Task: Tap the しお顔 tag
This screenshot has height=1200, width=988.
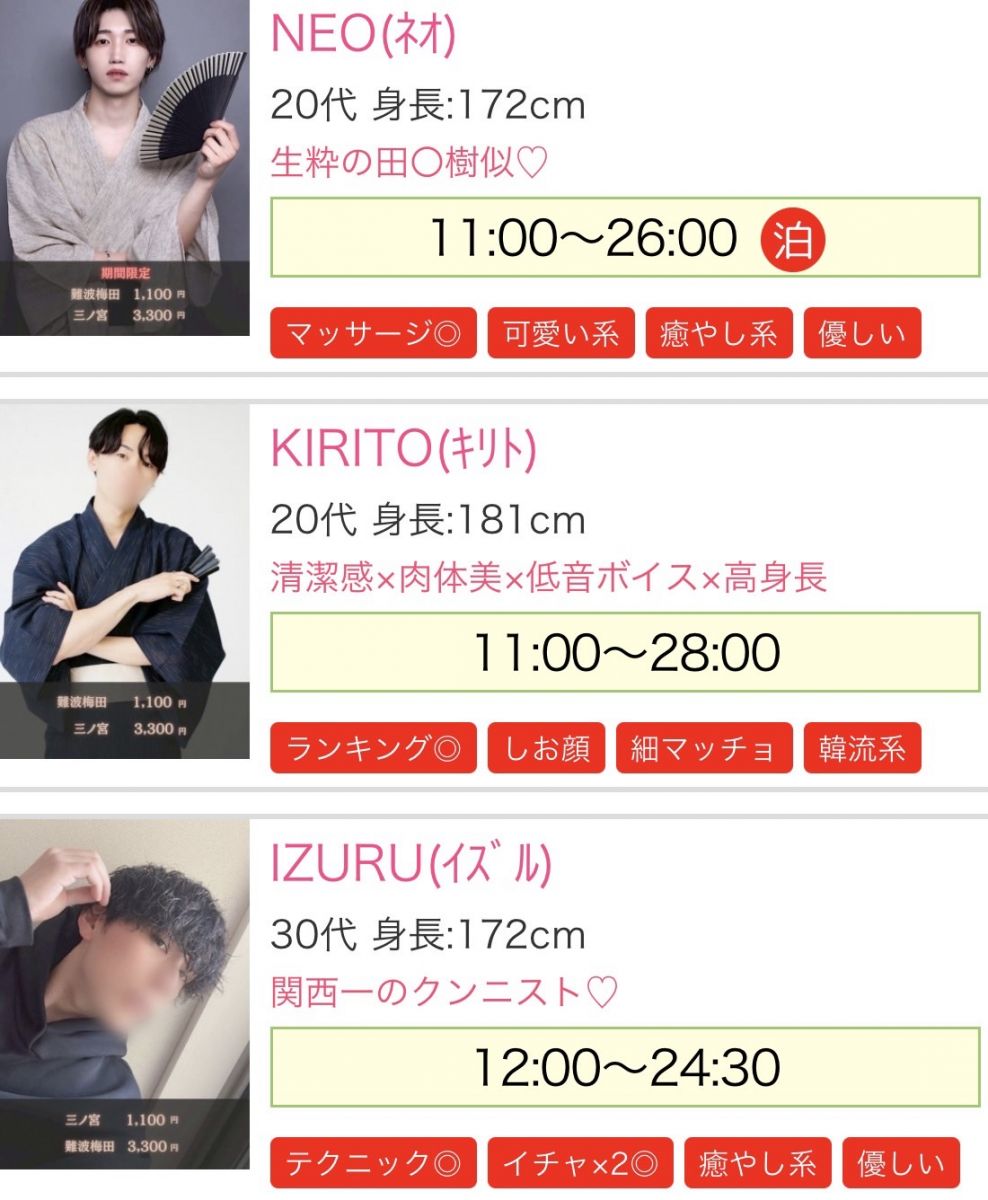Action: tap(546, 748)
